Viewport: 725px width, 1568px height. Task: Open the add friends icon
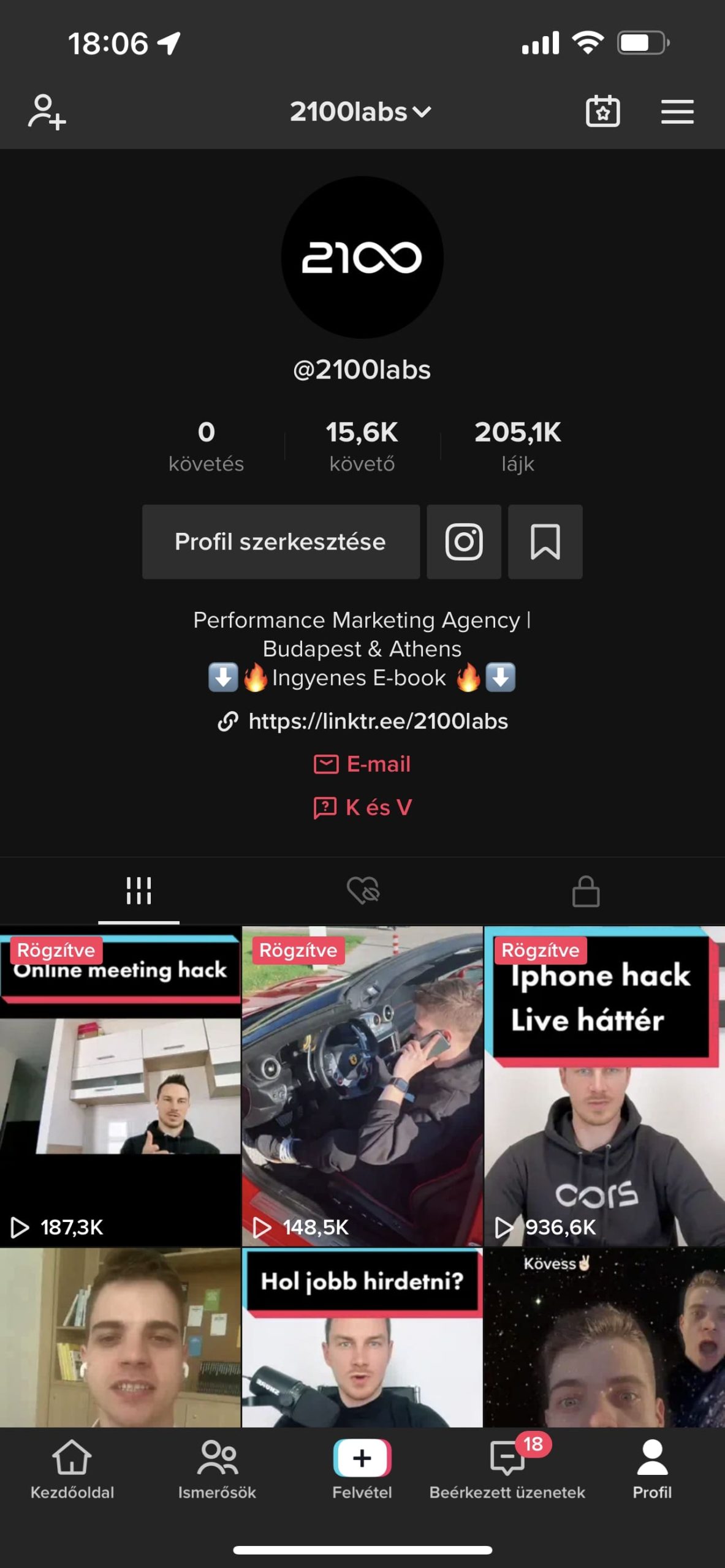point(47,112)
